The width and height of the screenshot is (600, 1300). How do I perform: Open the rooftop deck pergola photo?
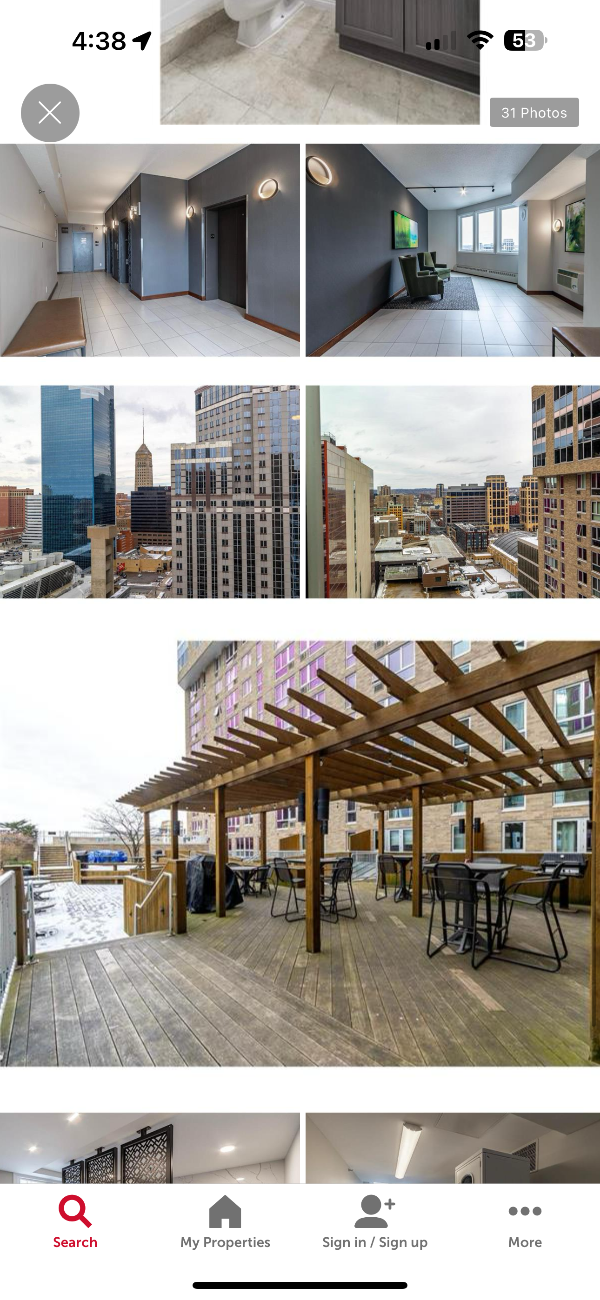click(x=300, y=853)
